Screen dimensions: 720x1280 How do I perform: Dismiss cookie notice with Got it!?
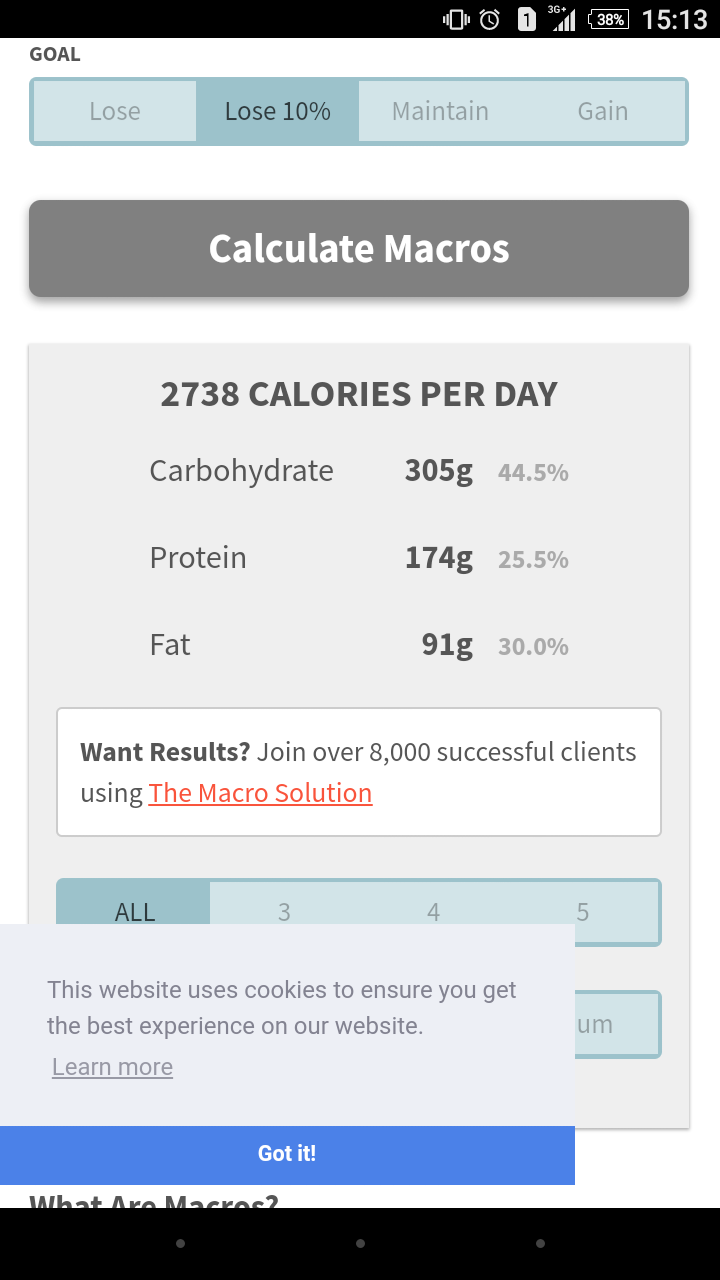287,1154
